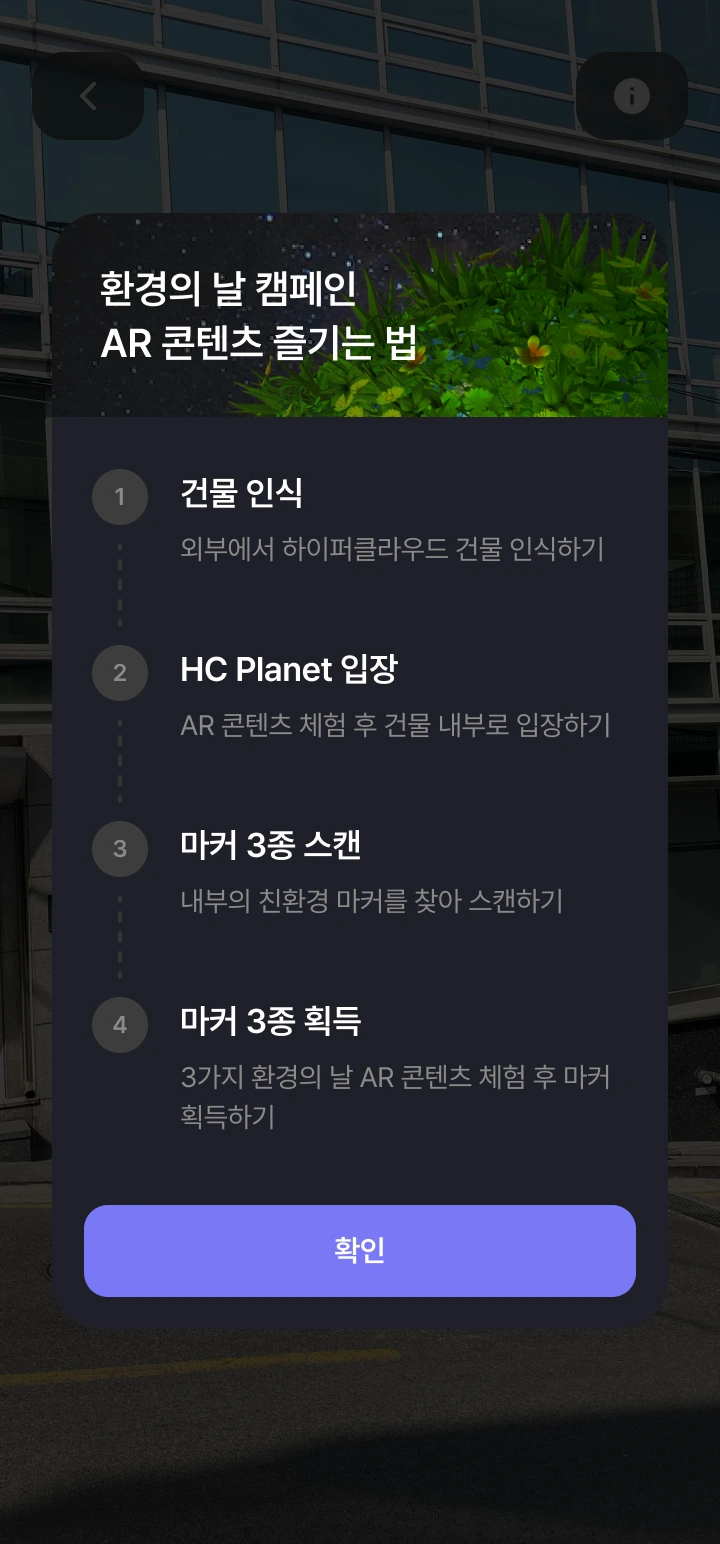Screen dimensions: 720x1544
Task: Tap the dashed connector above step 4
Action: 120,935
